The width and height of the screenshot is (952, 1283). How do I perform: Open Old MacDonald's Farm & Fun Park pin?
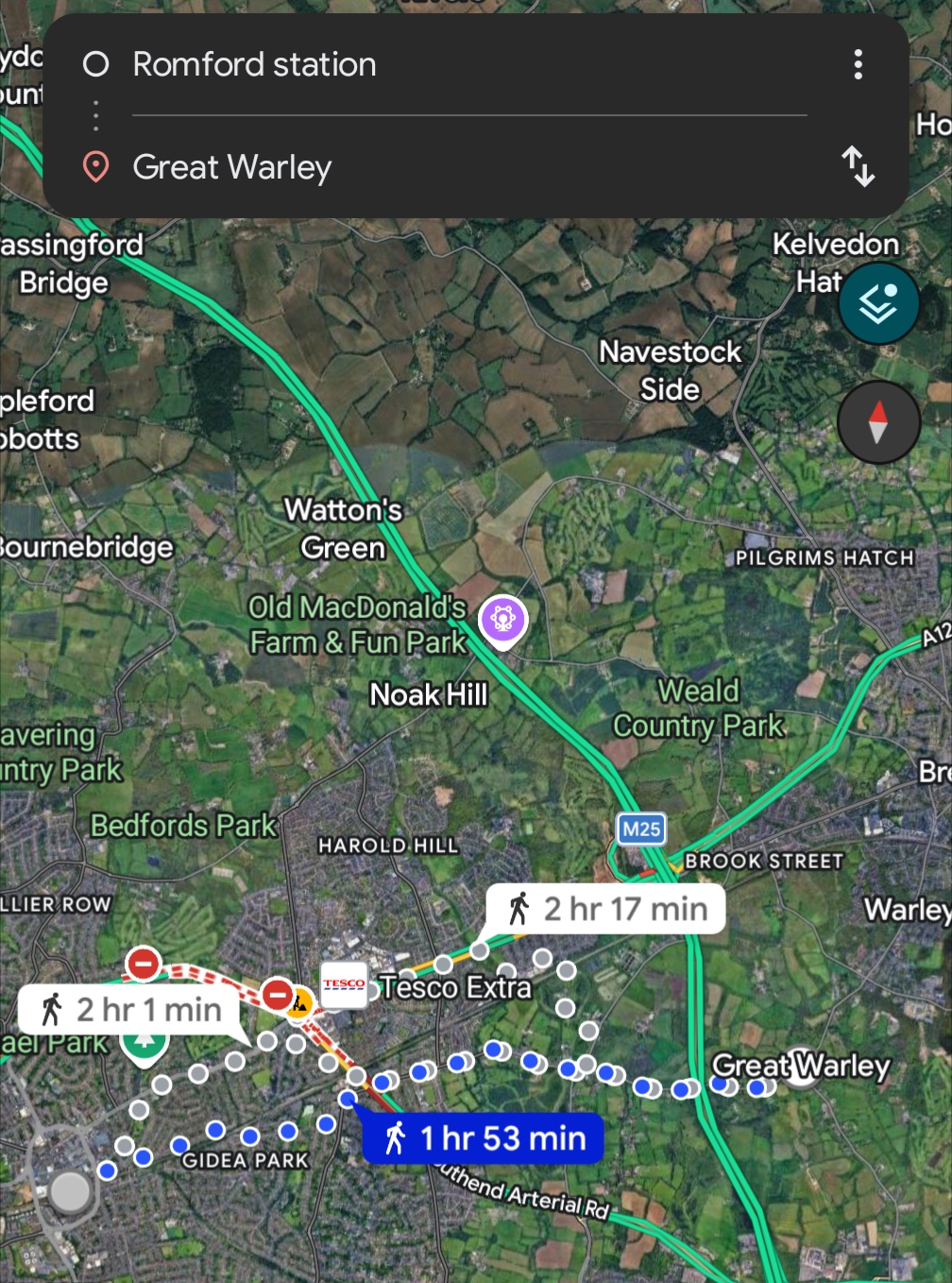click(502, 620)
